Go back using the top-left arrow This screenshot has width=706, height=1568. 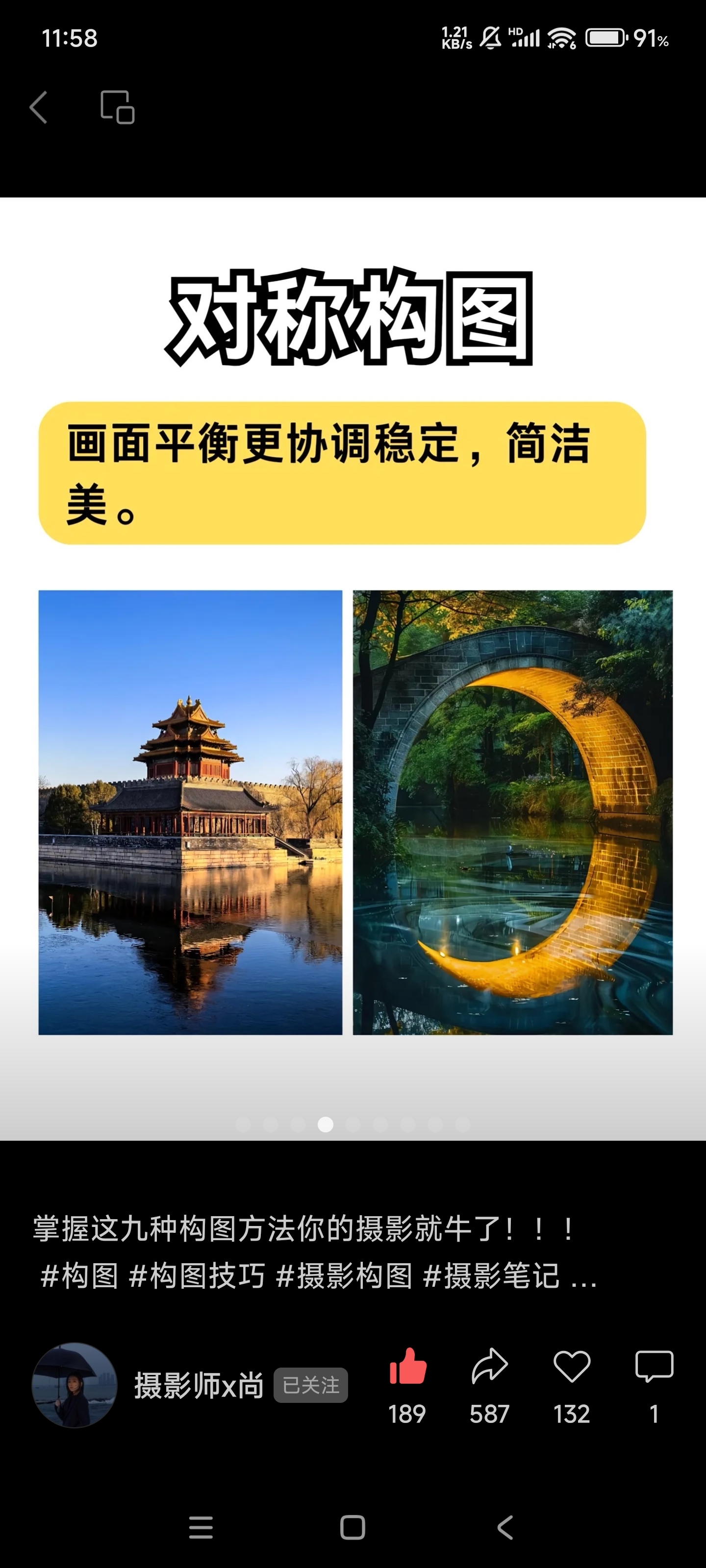(38, 107)
